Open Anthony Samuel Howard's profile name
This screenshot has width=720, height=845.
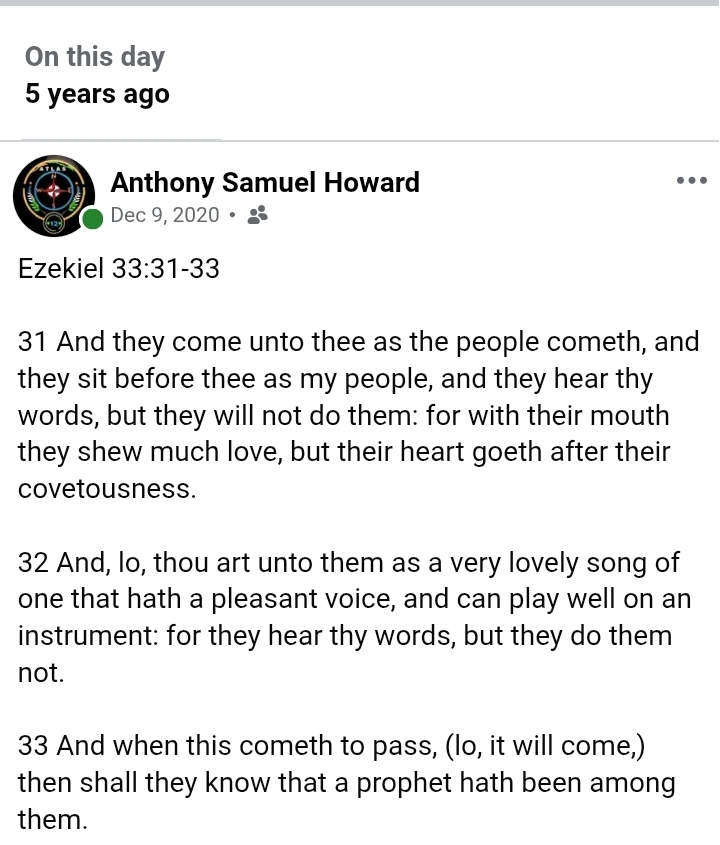[264, 182]
